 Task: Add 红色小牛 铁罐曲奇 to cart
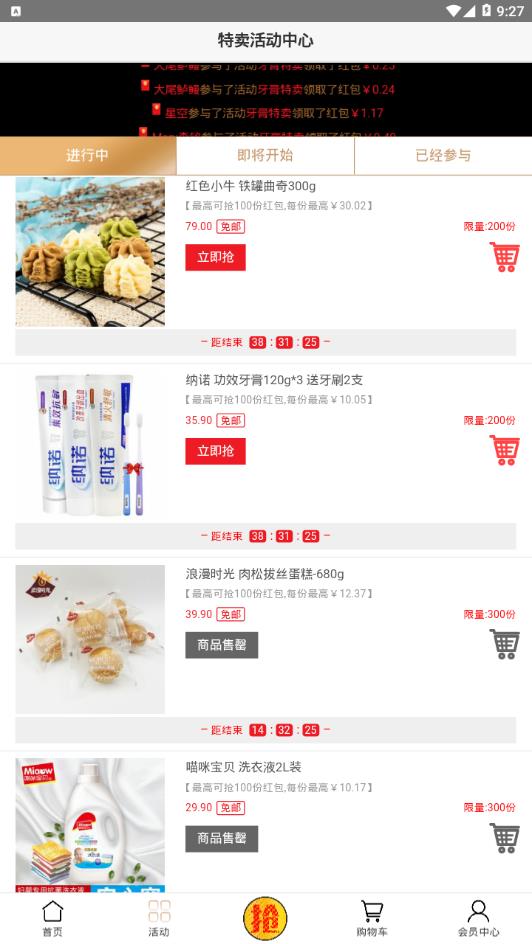coord(504,257)
